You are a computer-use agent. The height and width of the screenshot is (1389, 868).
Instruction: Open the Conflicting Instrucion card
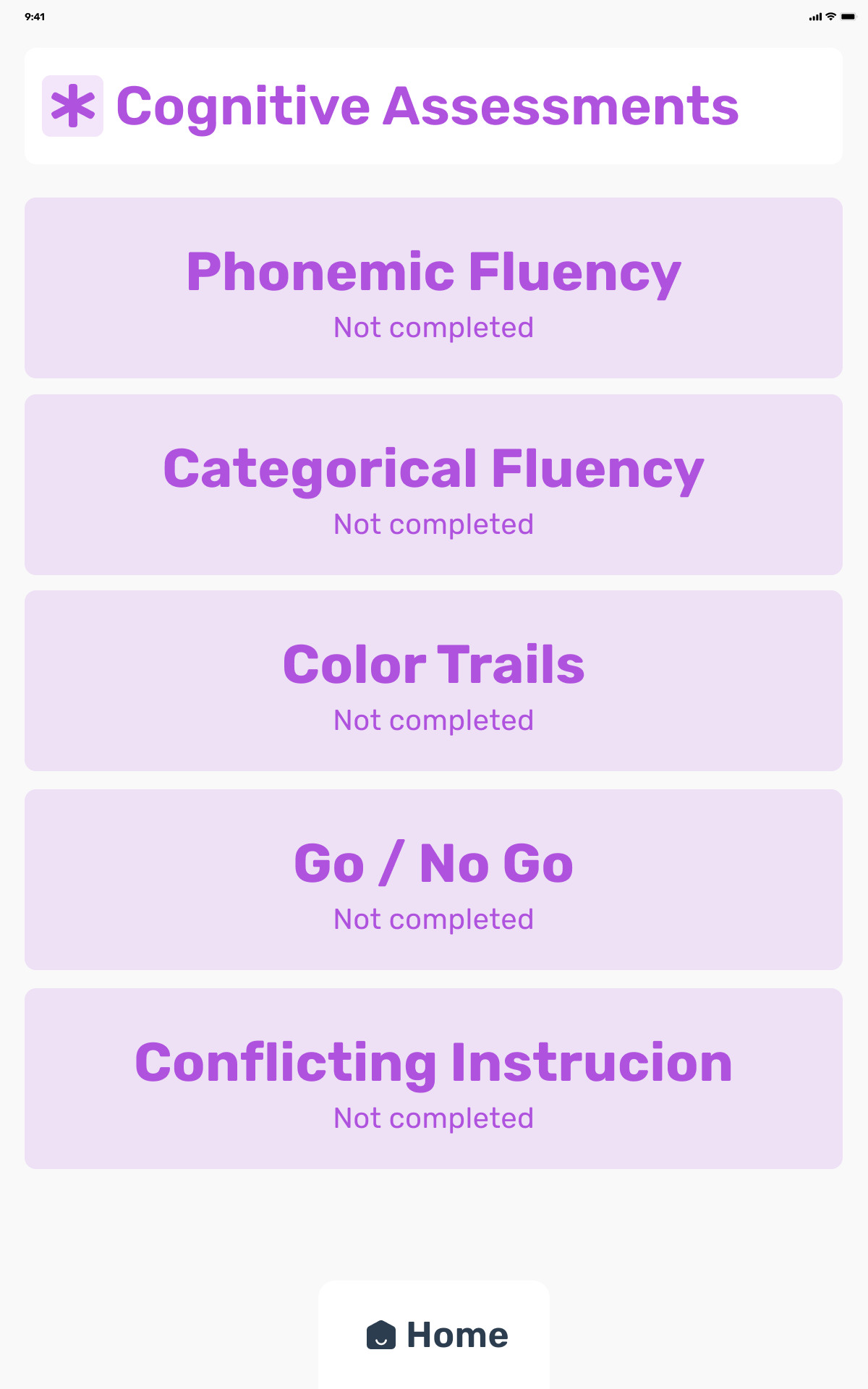(x=433, y=1079)
